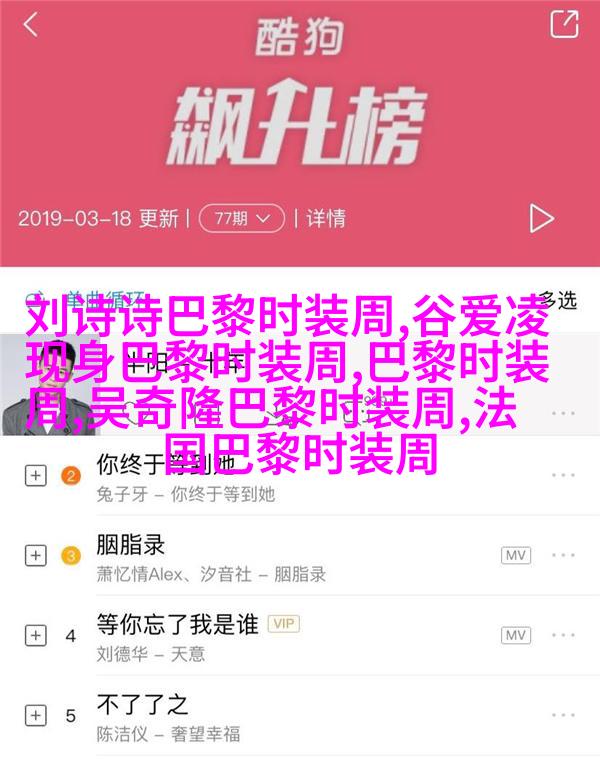This screenshot has width=600, height=759.
Task: Play all songs on the chart
Action: point(541,217)
